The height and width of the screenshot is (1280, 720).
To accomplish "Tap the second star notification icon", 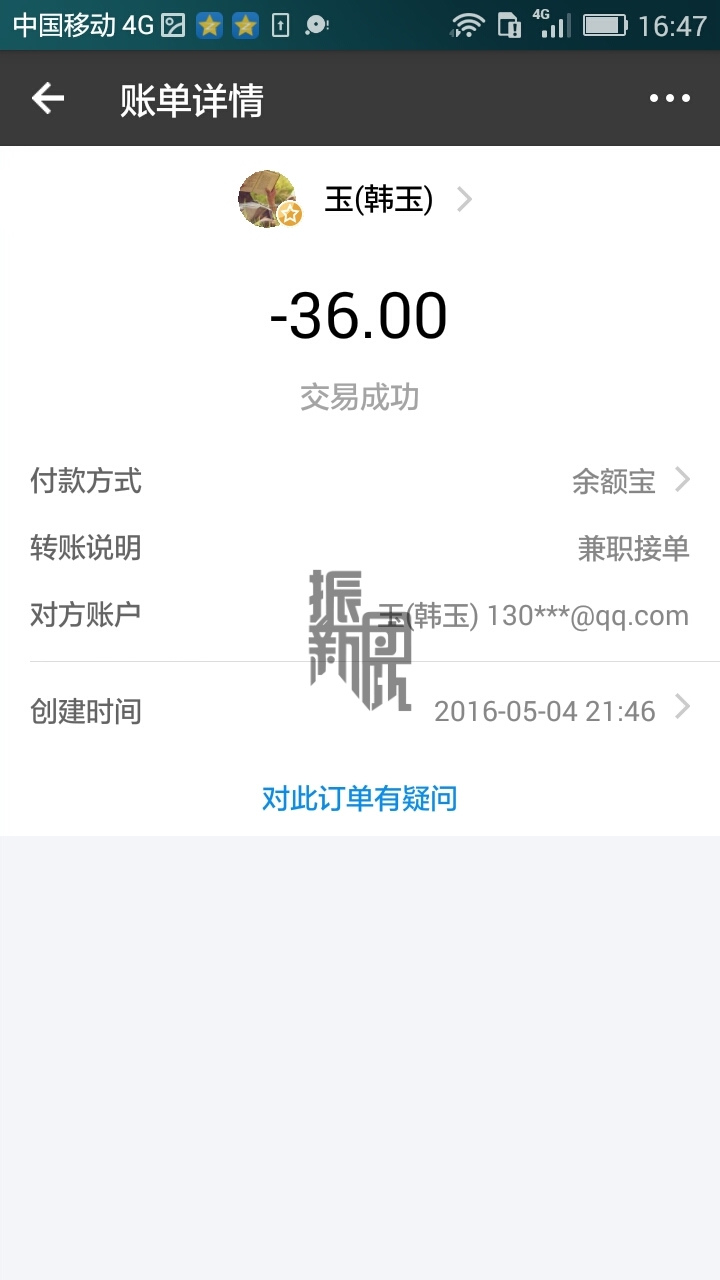I will pyautogui.click(x=245, y=24).
